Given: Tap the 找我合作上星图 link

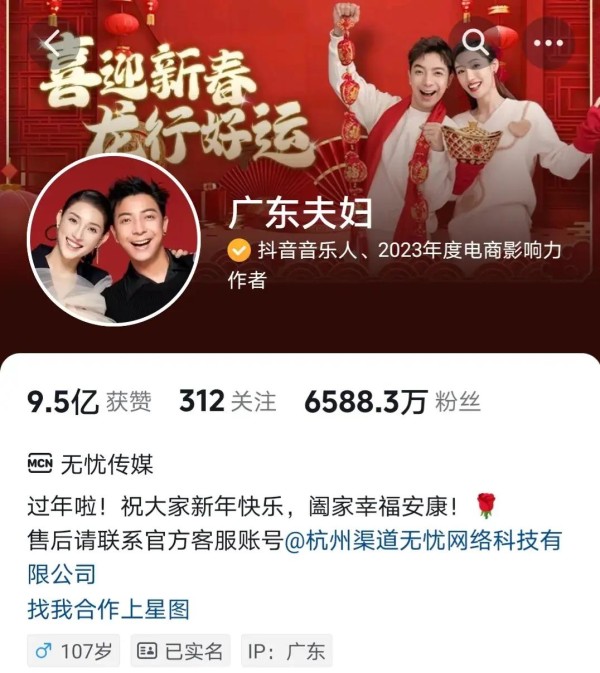Looking at the screenshot, I should 108,608.
